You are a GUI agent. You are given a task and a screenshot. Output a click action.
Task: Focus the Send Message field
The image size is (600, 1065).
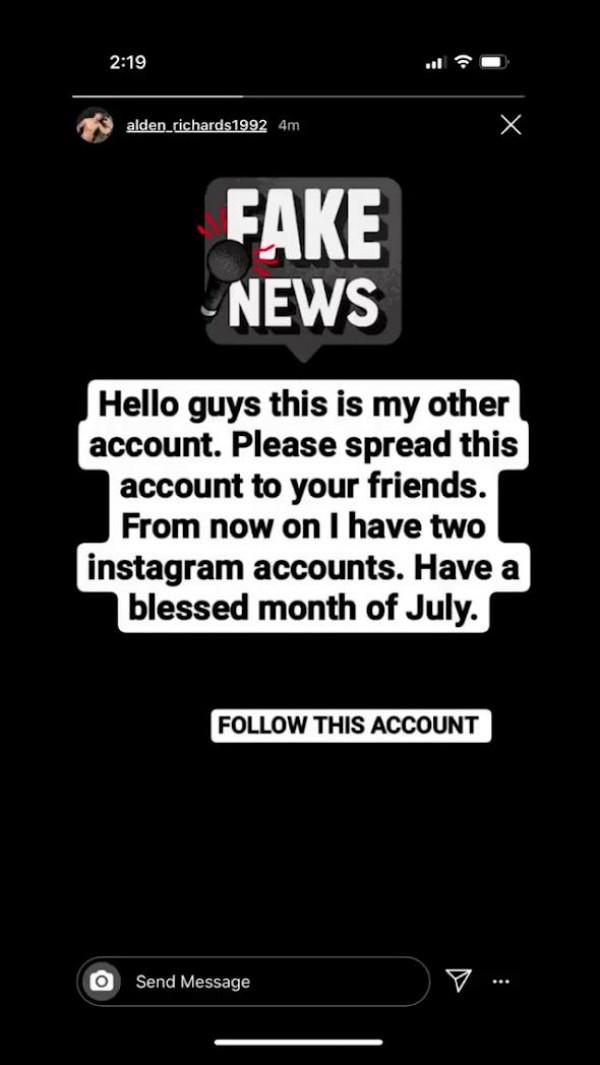tap(270, 981)
